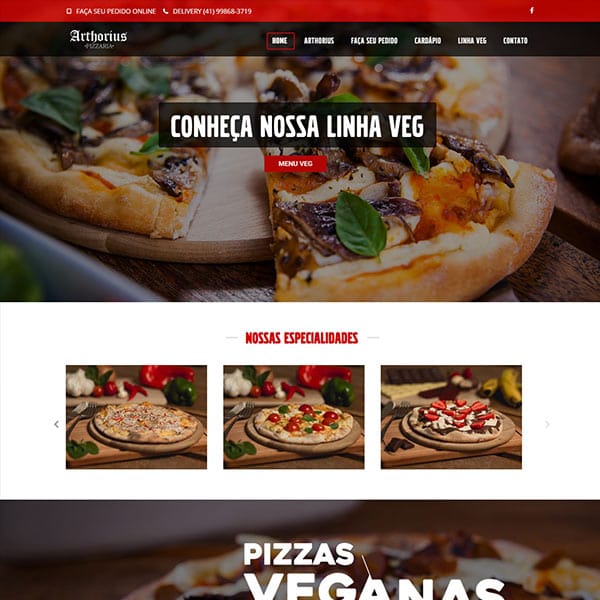Open the cheese pizza specialty photo

(136, 417)
